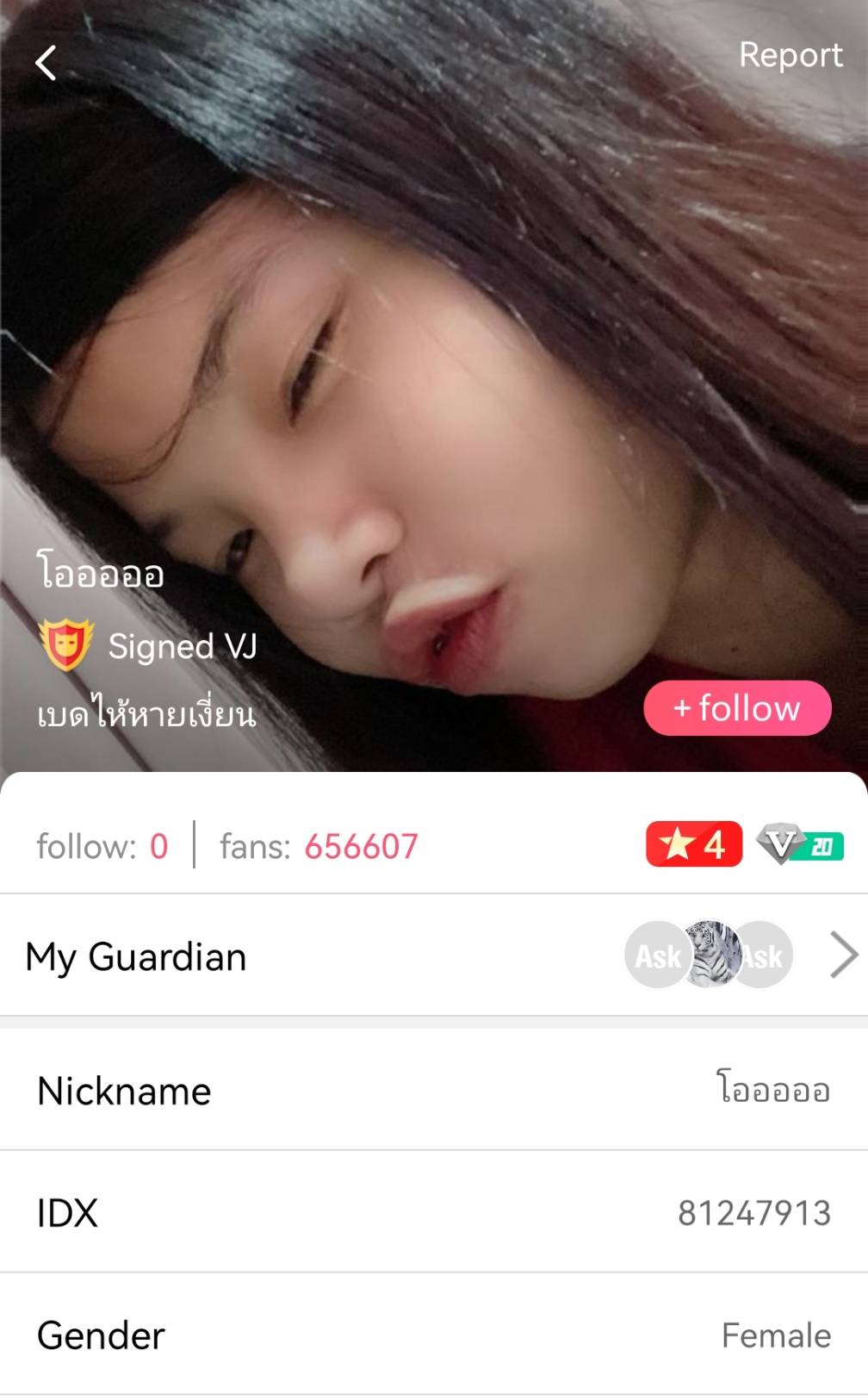Screen dimensions: 868x1400
Task: Follow this streamer with the +follow button
Action: [737, 708]
